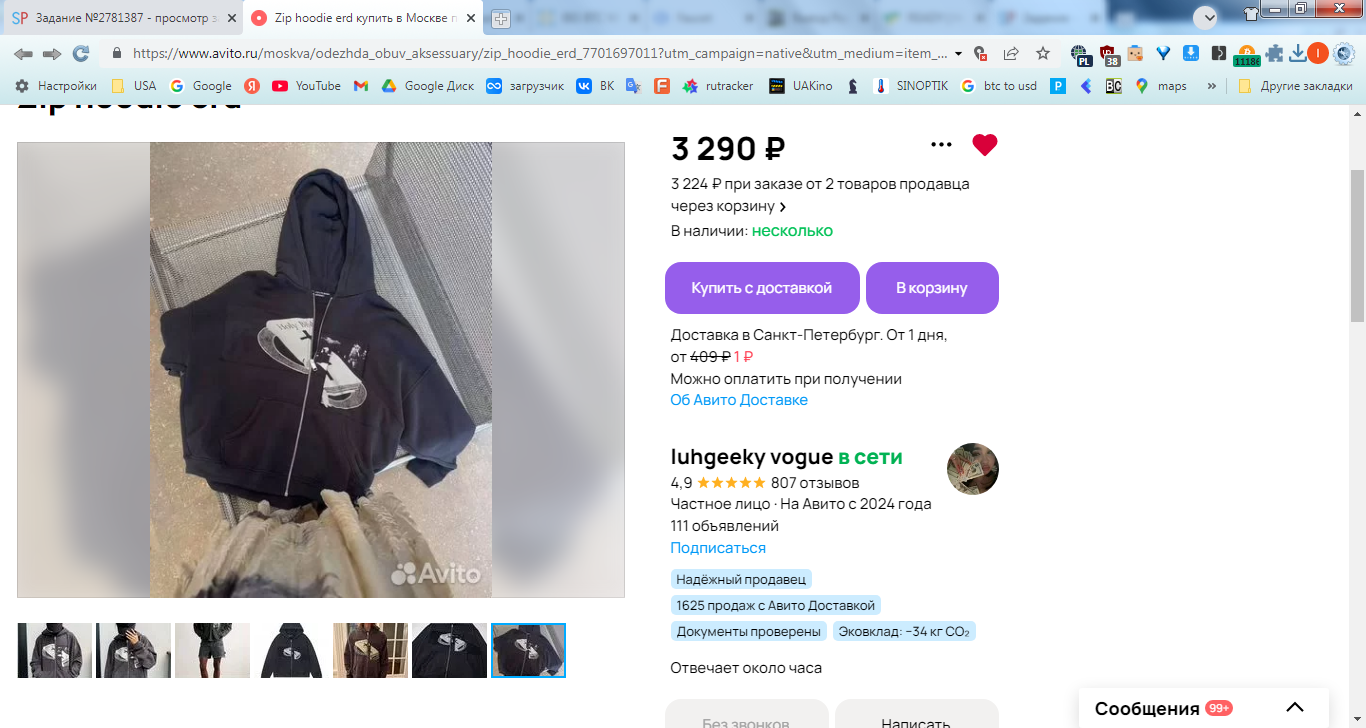The height and width of the screenshot is (728, 1366).
Task: Select the sixth photo thumbnail
Action: pos(449,651)
